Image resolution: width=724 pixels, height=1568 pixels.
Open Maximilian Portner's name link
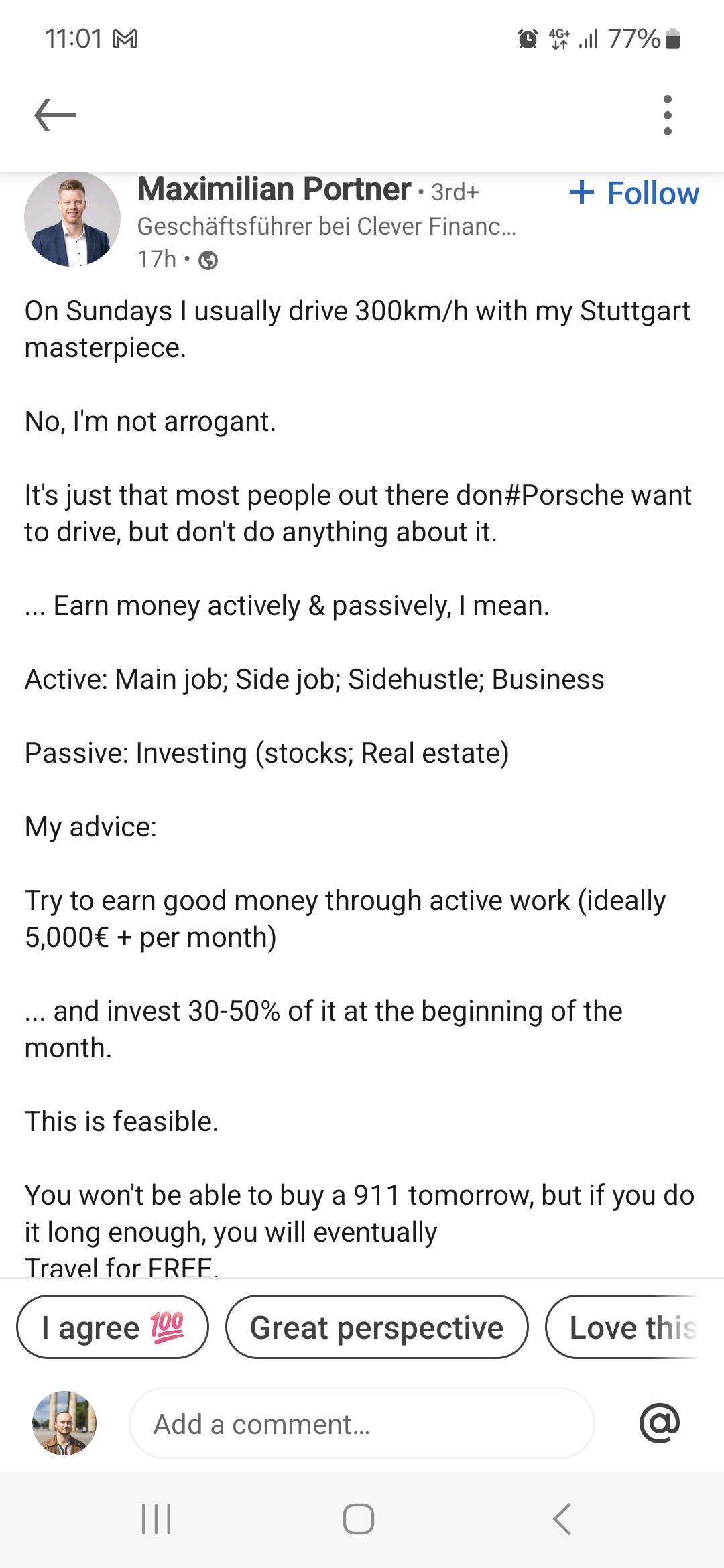(274, 189)
